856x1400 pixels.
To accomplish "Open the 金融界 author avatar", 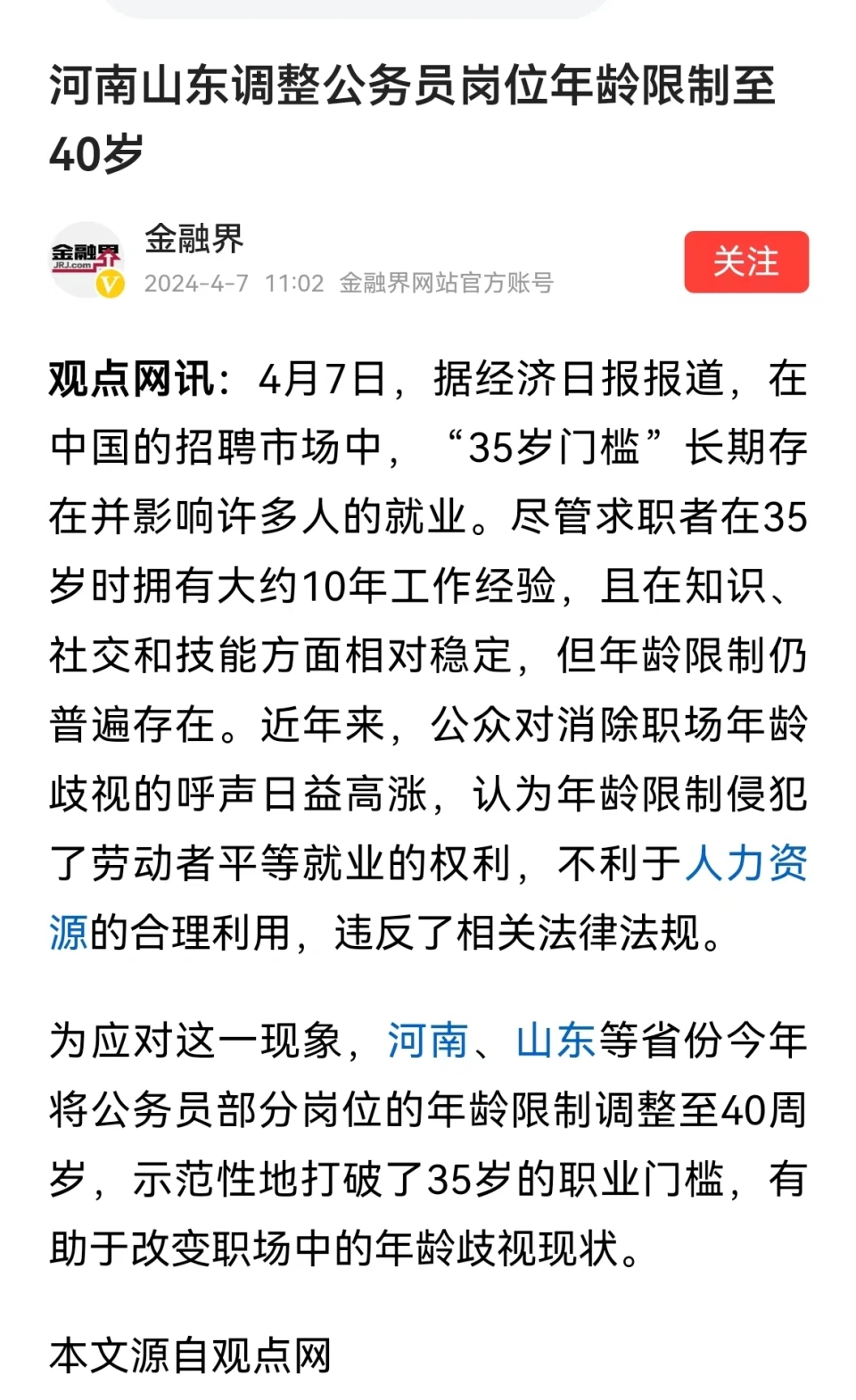I will pos(86,259).
